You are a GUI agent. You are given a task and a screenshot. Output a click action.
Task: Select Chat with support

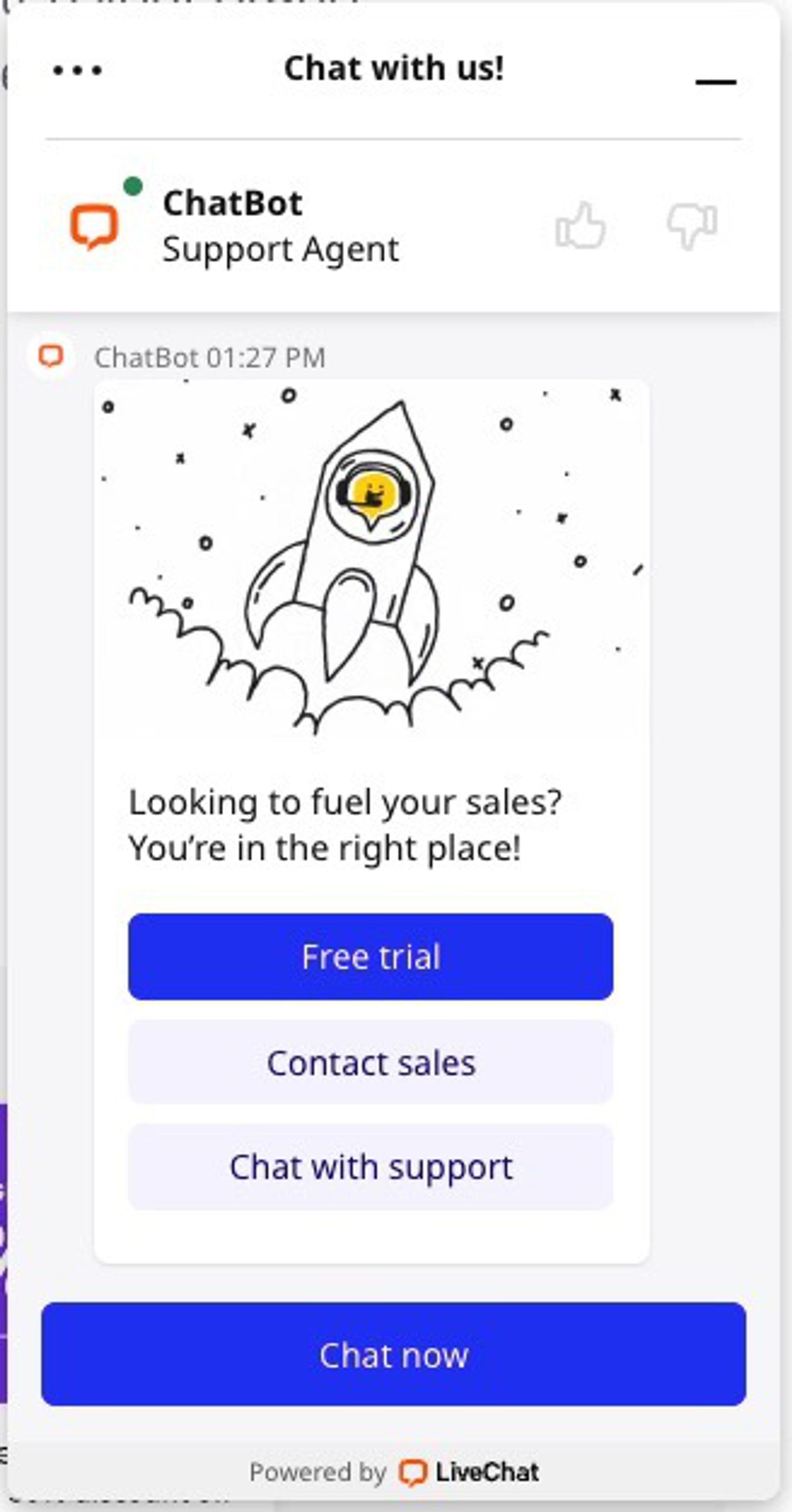pyautogui.click(x=371, y=1167)
